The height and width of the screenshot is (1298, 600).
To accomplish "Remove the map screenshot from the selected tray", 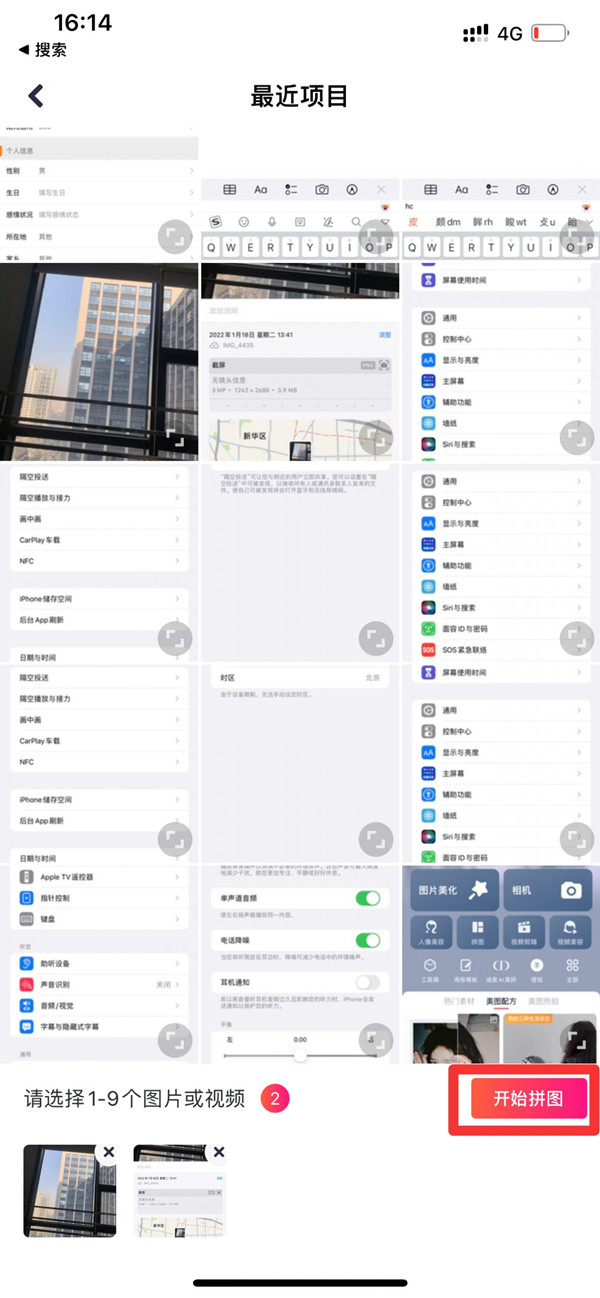I will [x=219, y=1152].
